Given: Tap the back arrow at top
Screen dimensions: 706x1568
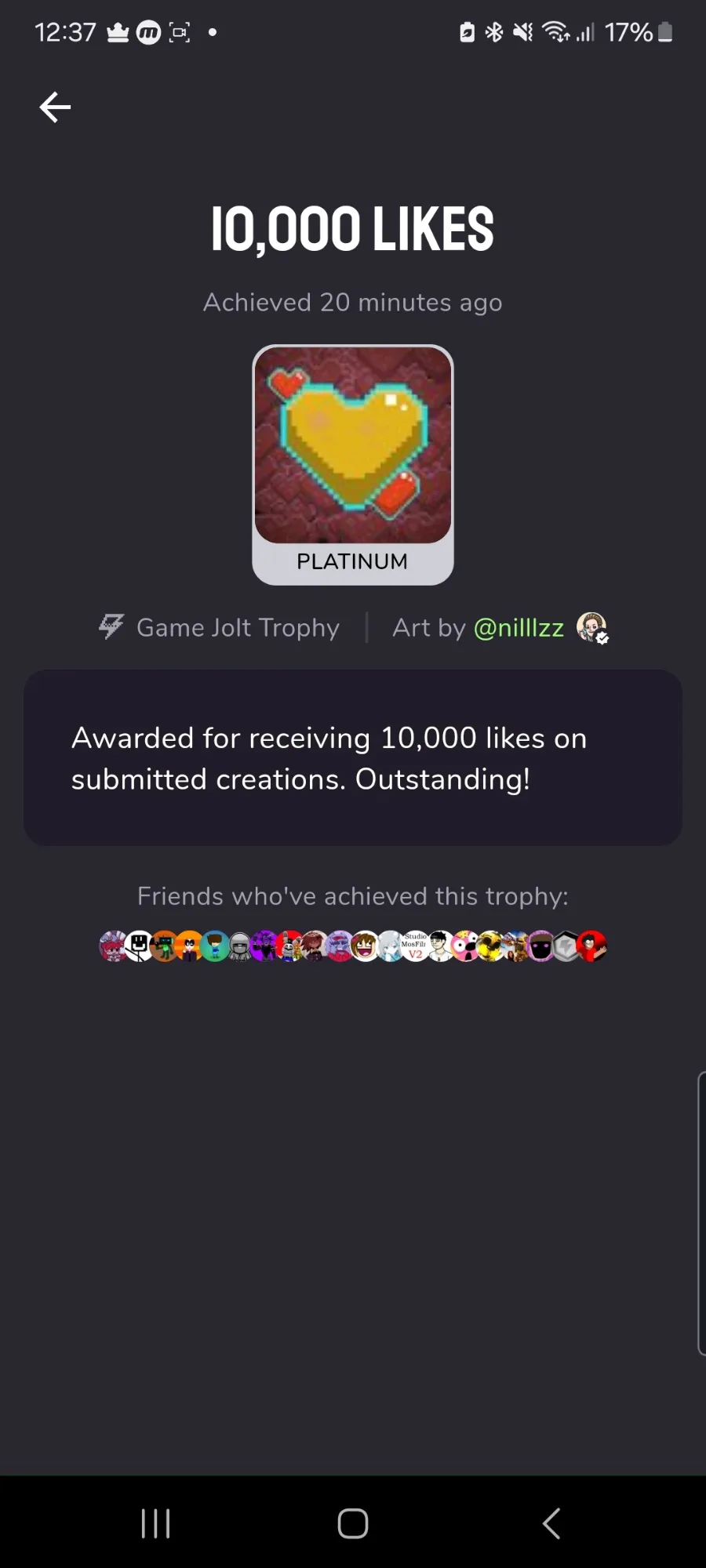Looking at the screenshot, I should tap(55, 107).
